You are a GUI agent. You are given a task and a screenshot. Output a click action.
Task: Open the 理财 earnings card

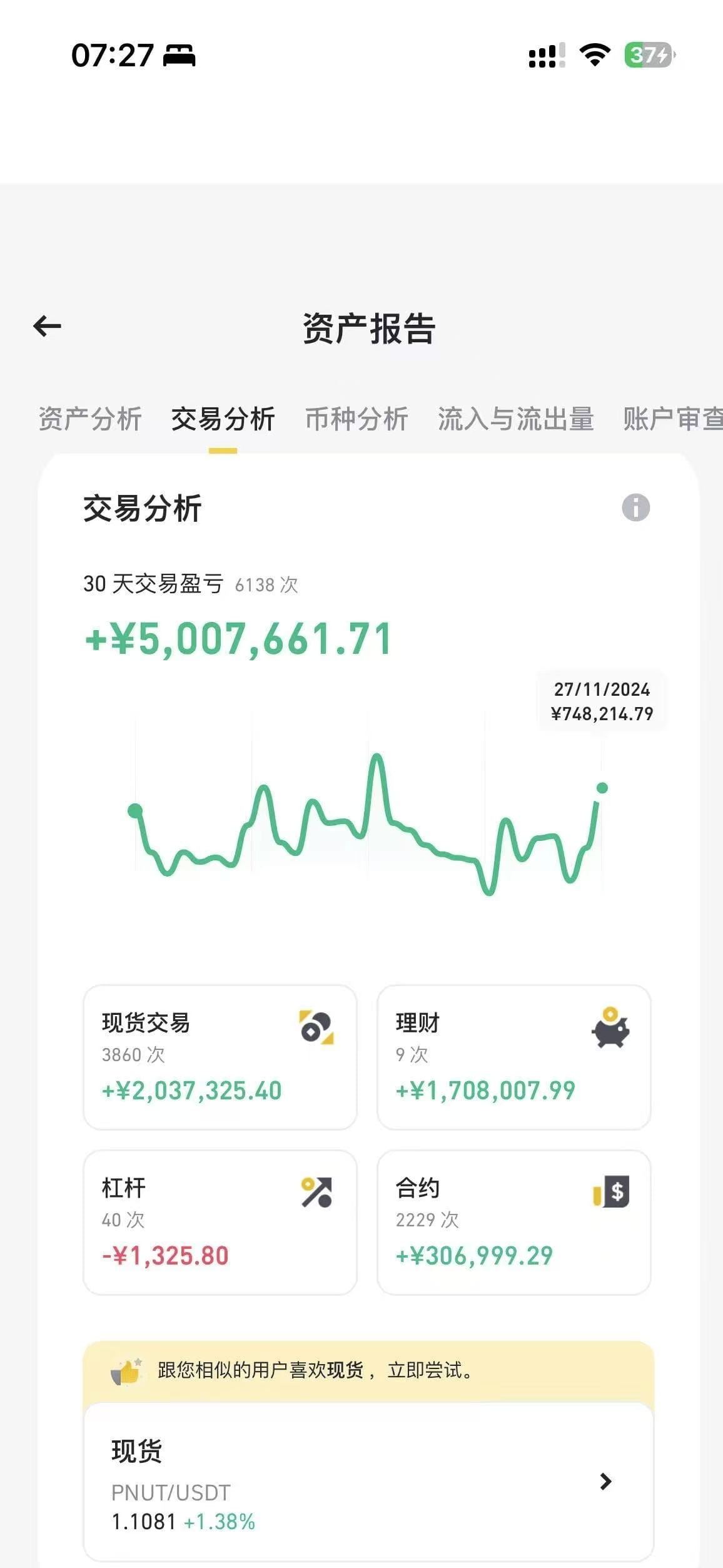(x=513, y=1057)
